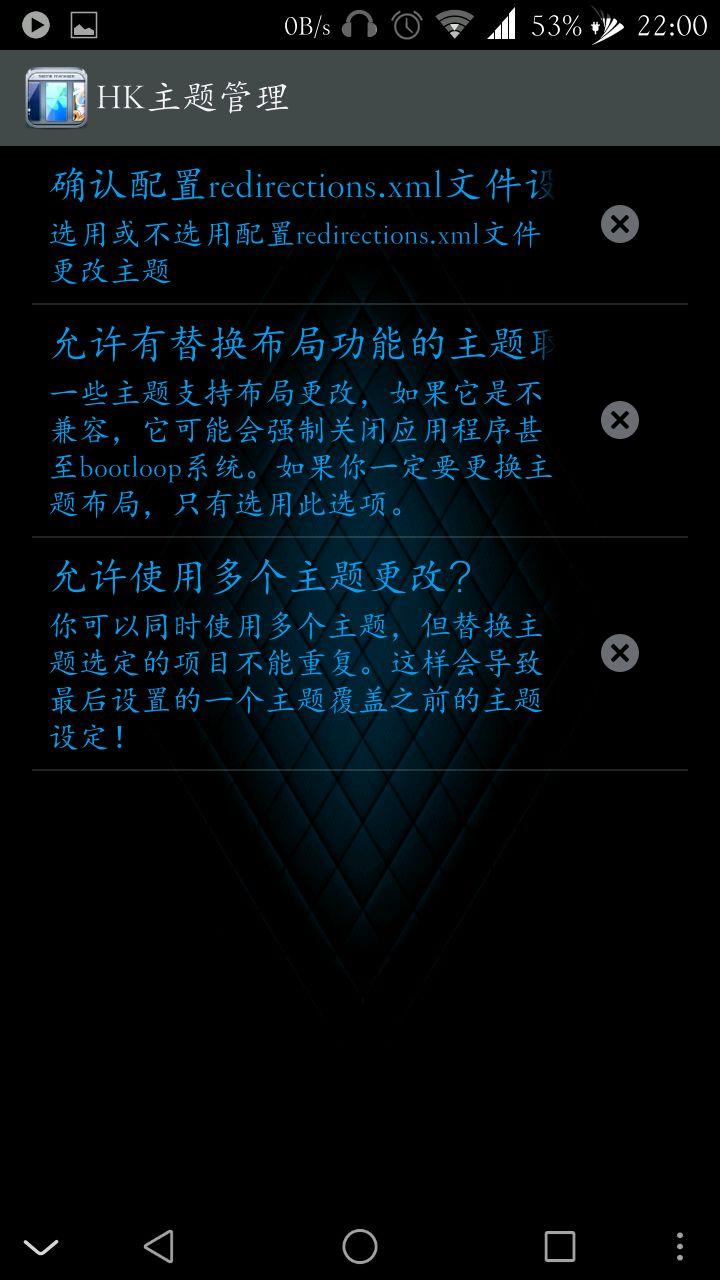The height and width of the screenshot is (1280, 720).
Task: Return to the home screen
Action: tap(360, 1246)
